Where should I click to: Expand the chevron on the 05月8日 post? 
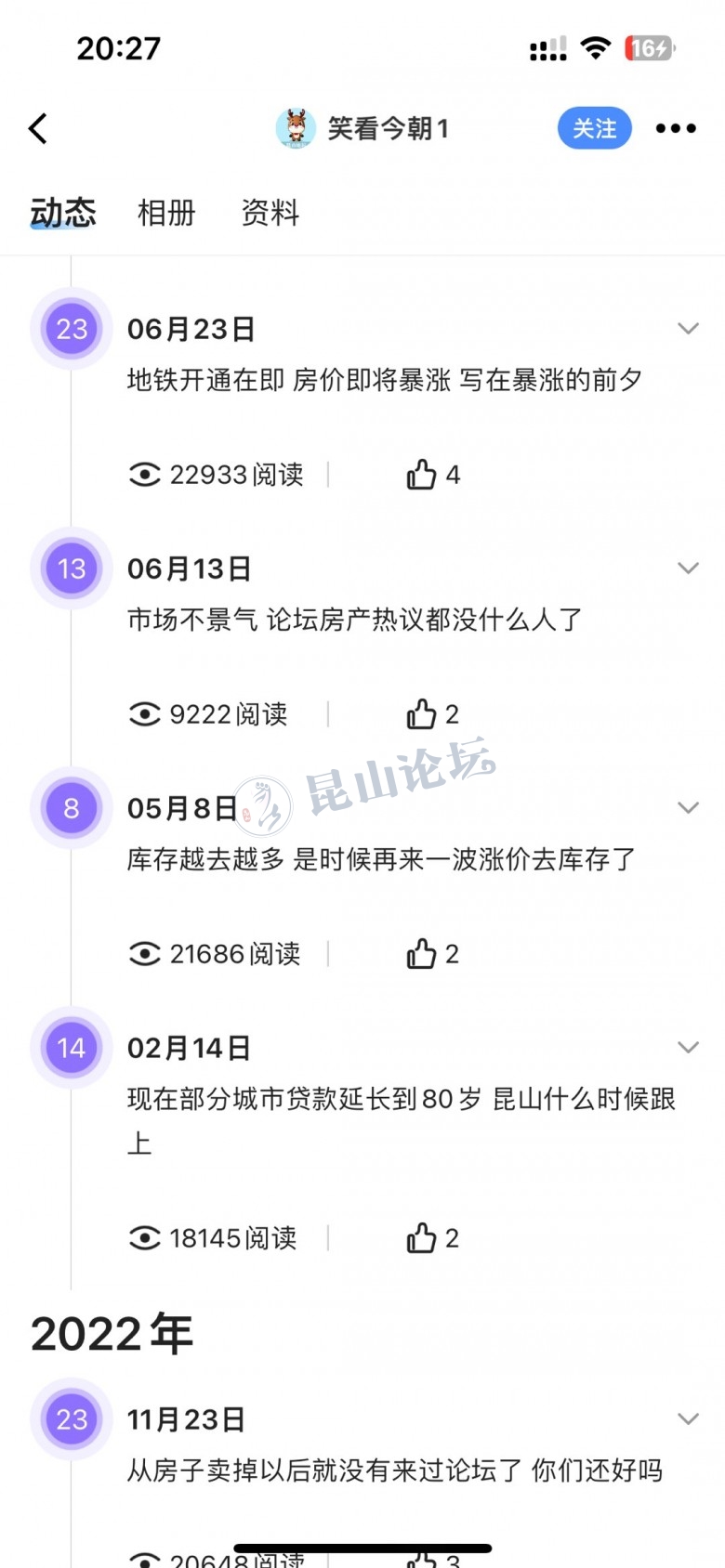tap(688, 807)
